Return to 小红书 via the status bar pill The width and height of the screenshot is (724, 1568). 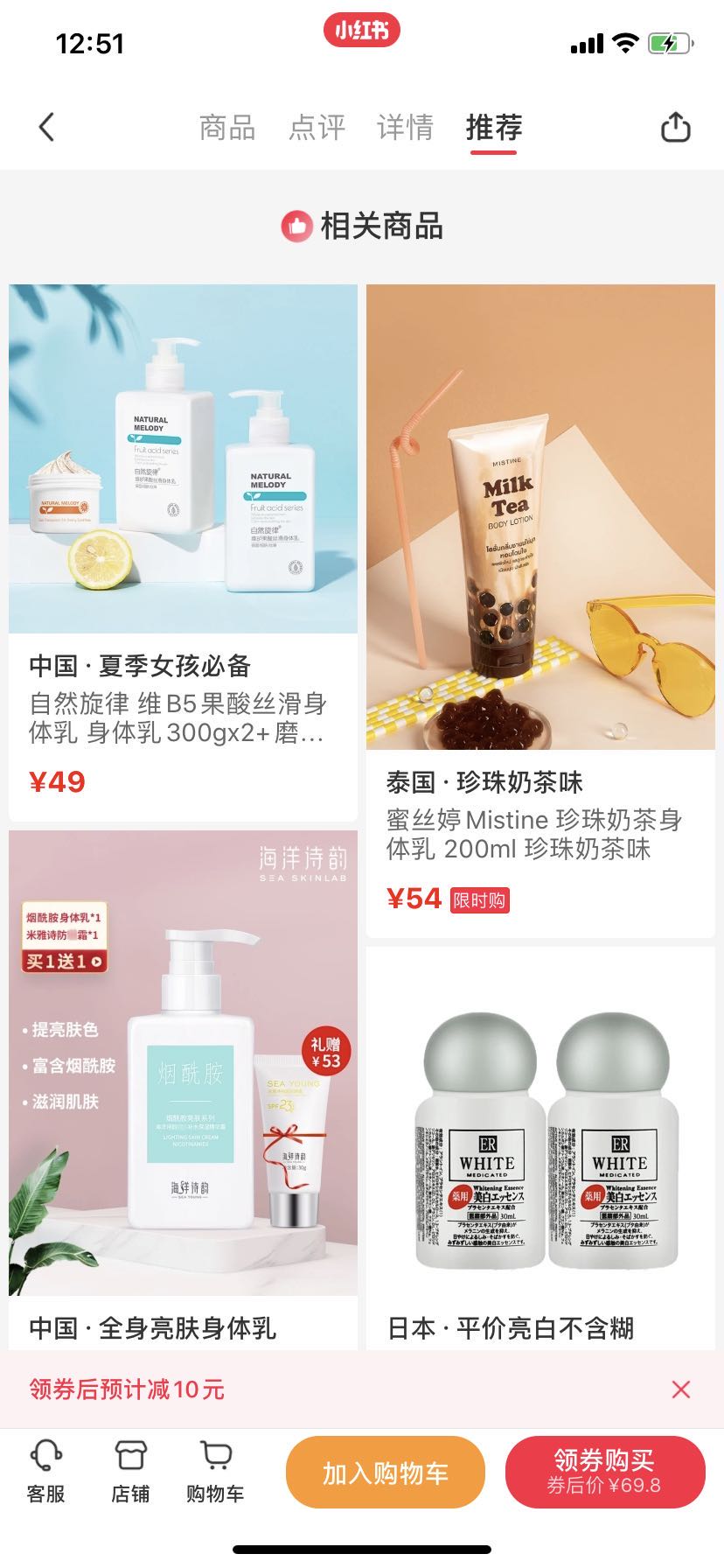coord(361,31)
